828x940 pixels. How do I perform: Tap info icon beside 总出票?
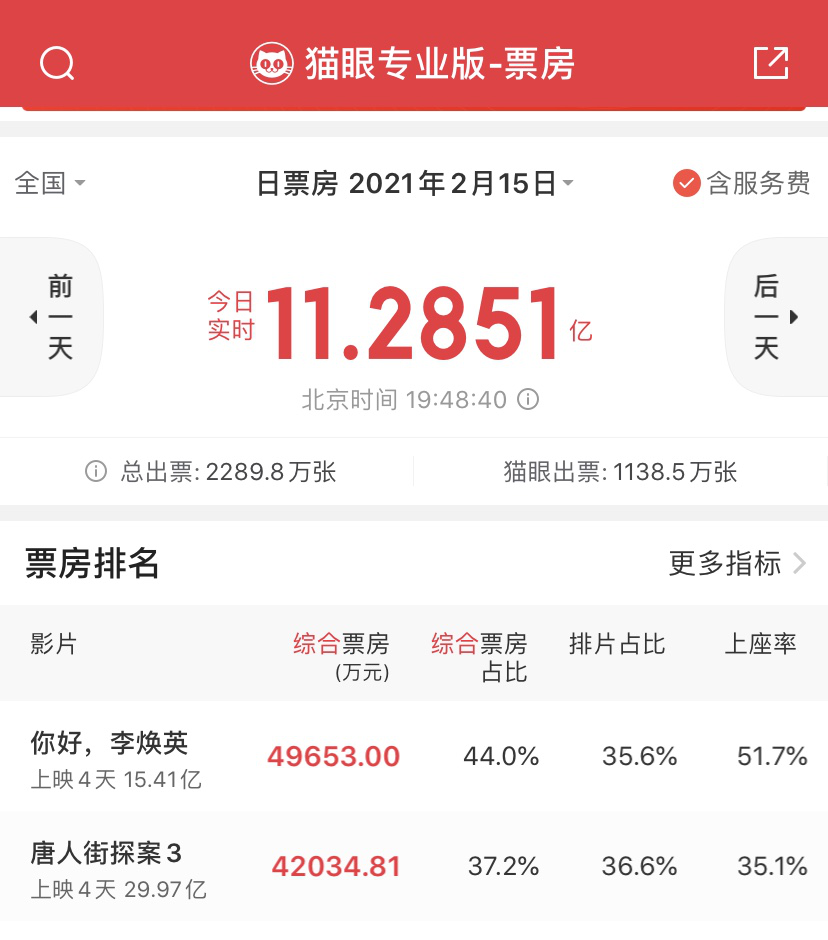96,472
